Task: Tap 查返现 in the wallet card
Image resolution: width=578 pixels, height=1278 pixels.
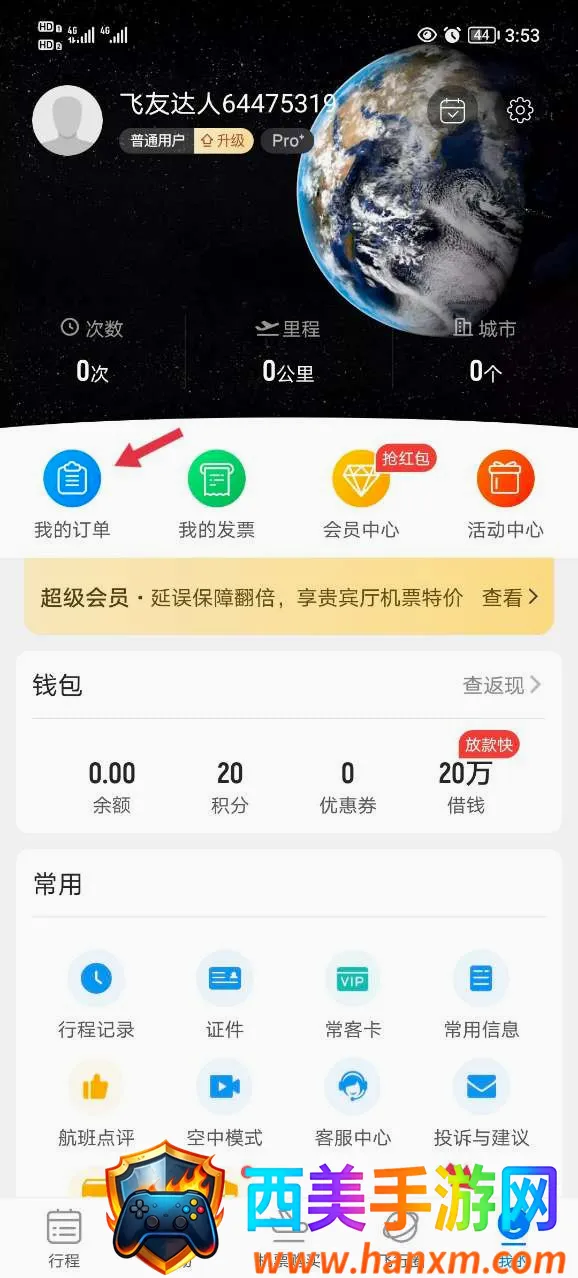Action: [x=502, y=685]
